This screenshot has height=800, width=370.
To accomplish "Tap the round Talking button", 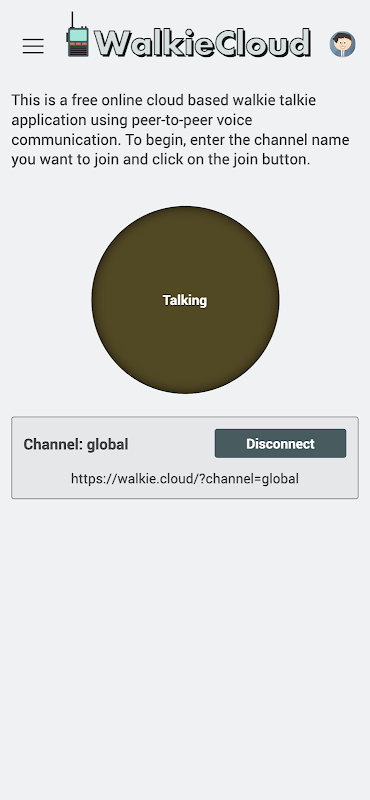I will (185, 300).
